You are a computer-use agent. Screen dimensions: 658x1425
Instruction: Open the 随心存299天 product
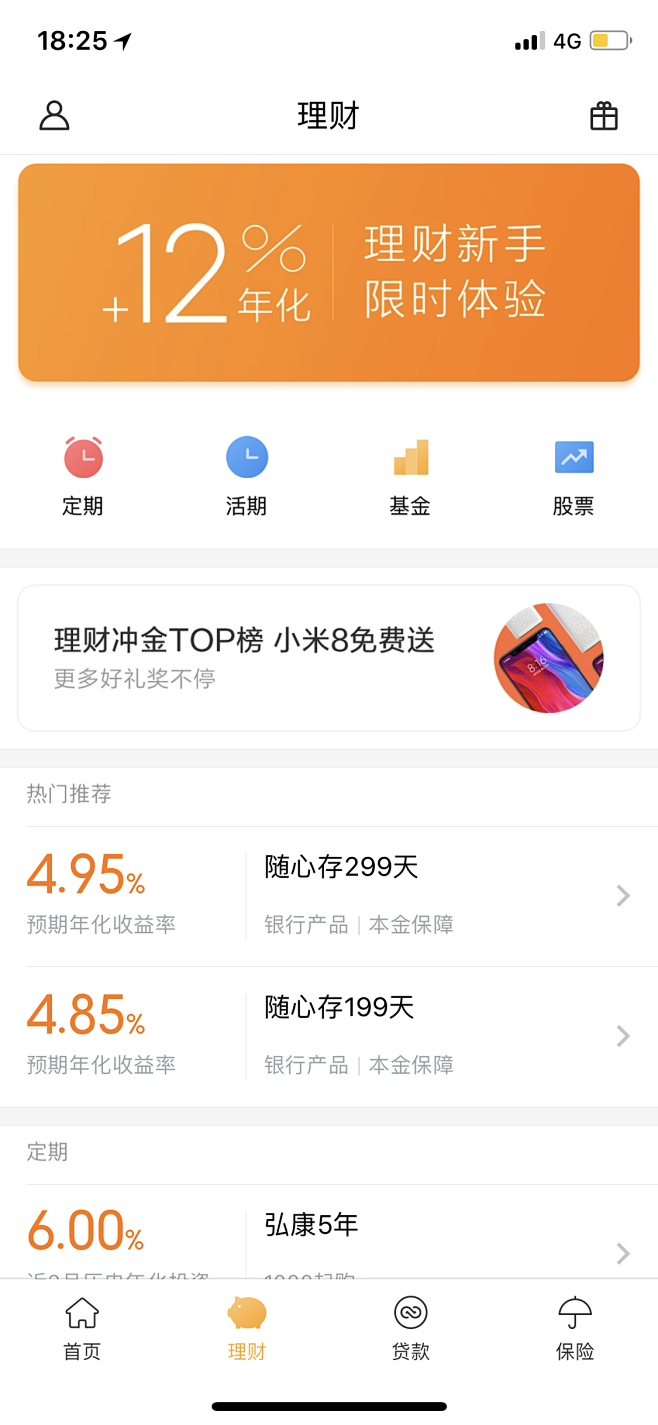[x=328, y=895]
